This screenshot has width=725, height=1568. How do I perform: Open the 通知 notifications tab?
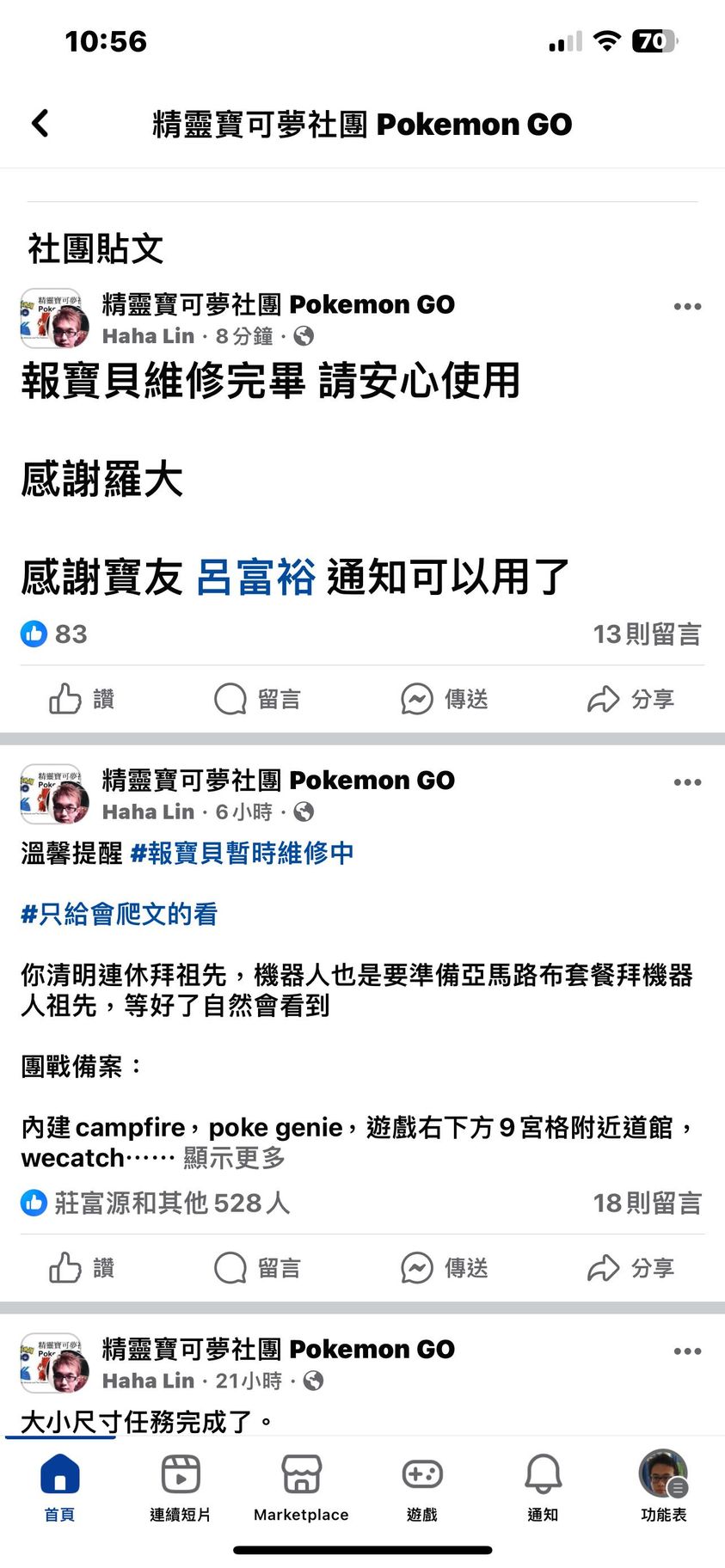point(543,1487)
